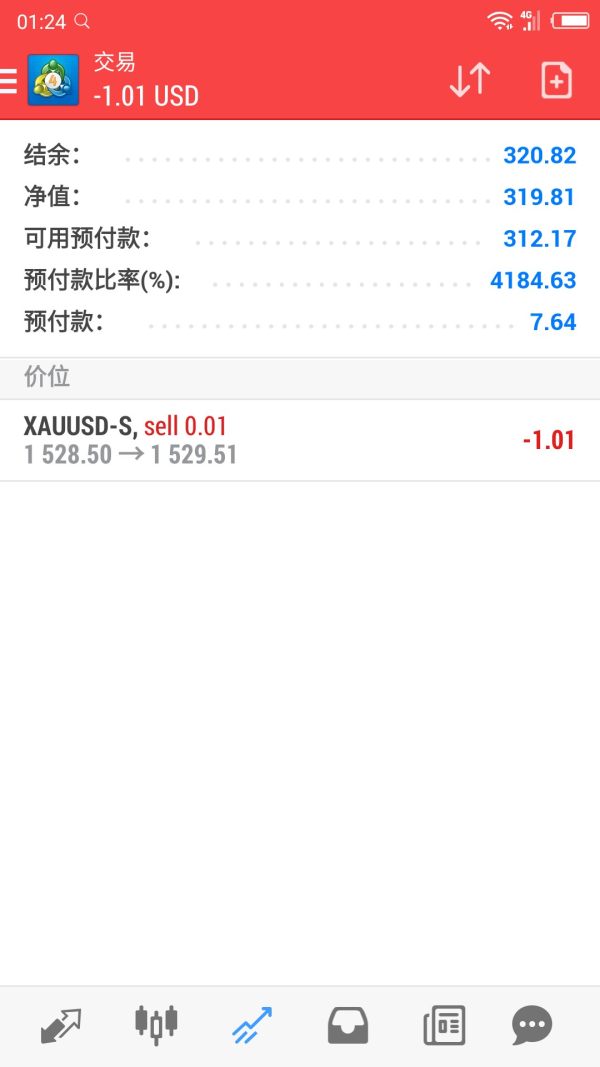Switch to the Chart tab
Screen dimensions: 600x1067
[156, 1025]
